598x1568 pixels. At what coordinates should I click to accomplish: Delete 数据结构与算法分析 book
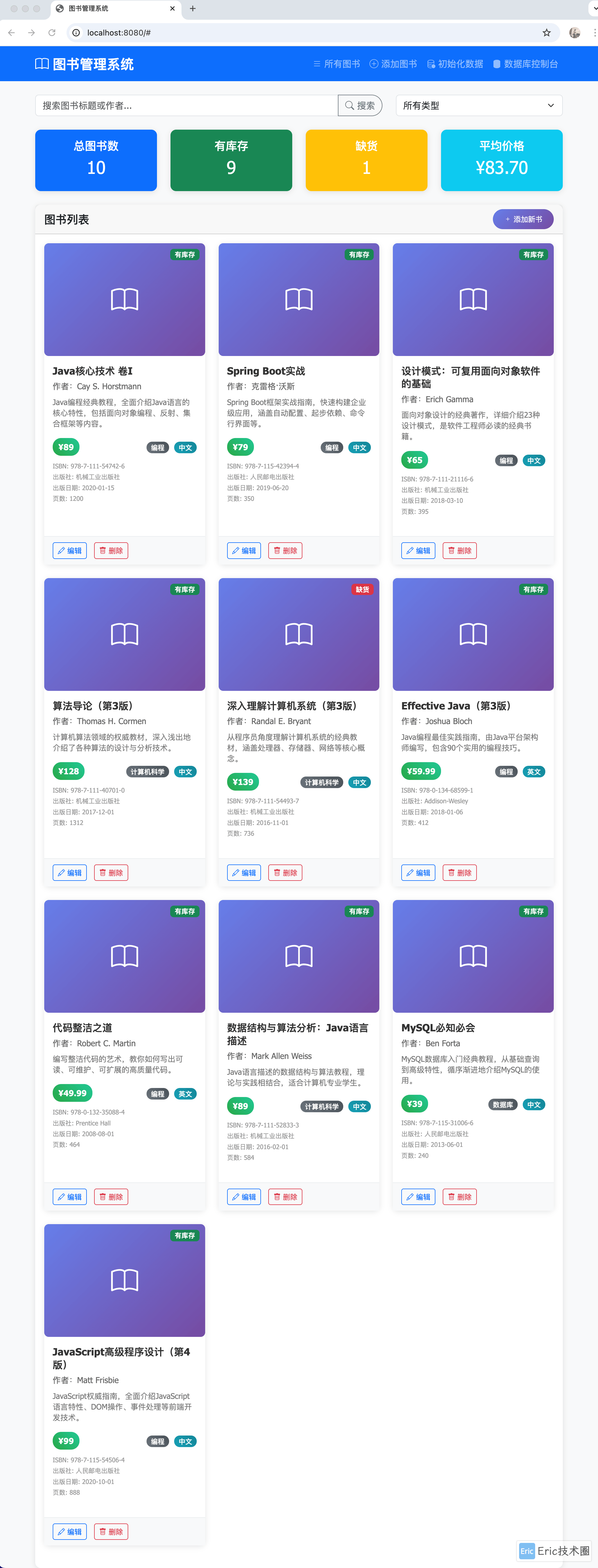285,1197
